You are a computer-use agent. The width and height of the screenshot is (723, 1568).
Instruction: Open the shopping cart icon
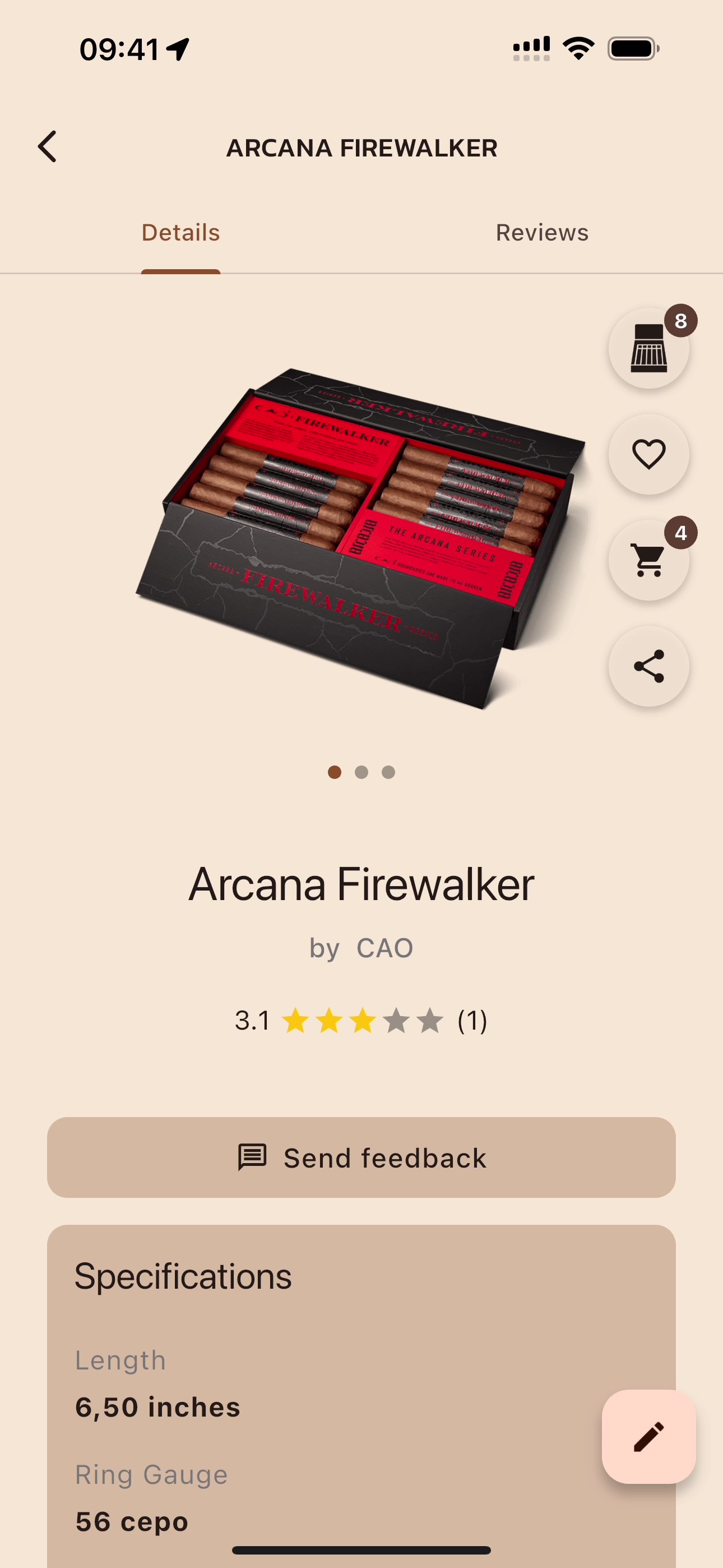[x=649, y=561]
